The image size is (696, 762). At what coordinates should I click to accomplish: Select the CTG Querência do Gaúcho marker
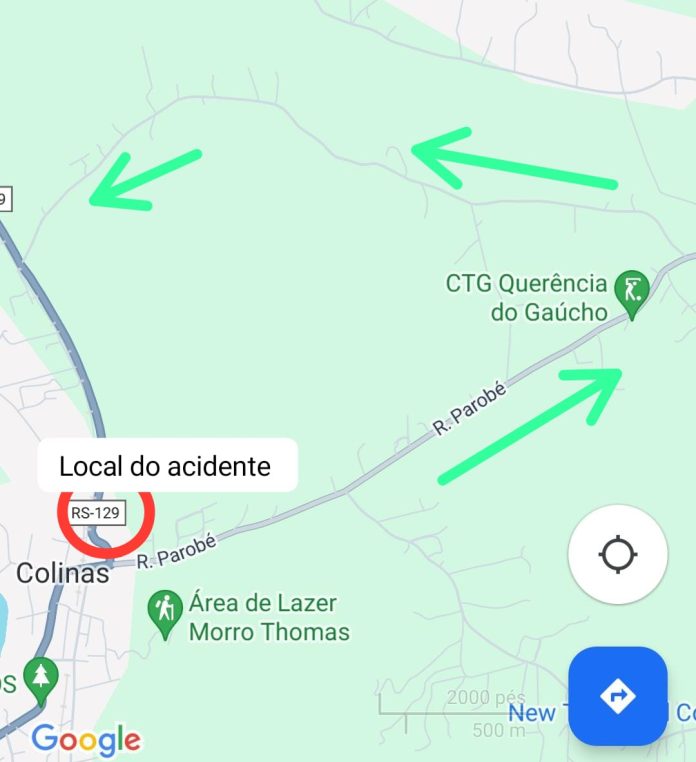631,290
